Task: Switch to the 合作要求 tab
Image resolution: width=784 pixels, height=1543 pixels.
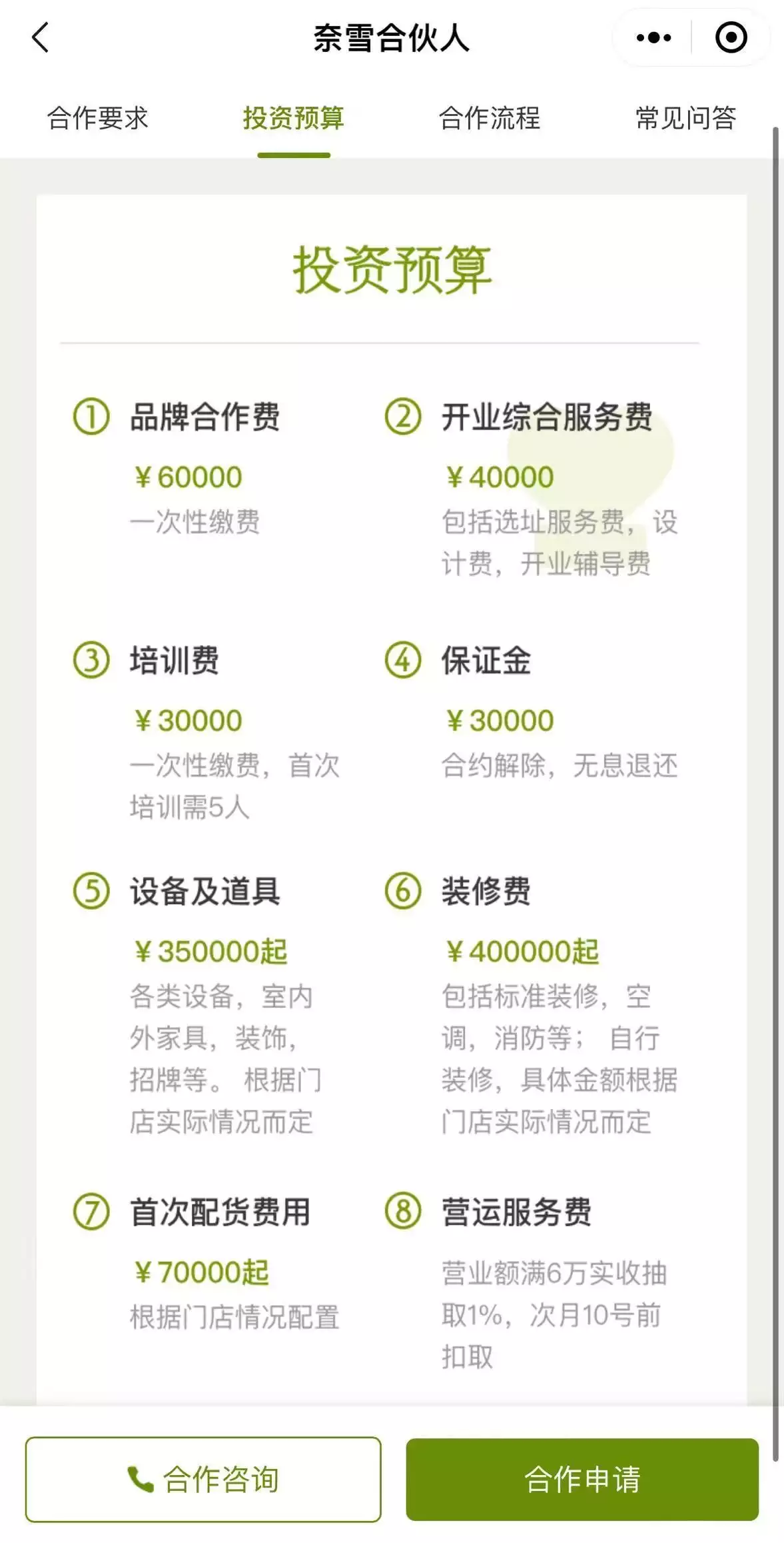Action: click(97, 119)
